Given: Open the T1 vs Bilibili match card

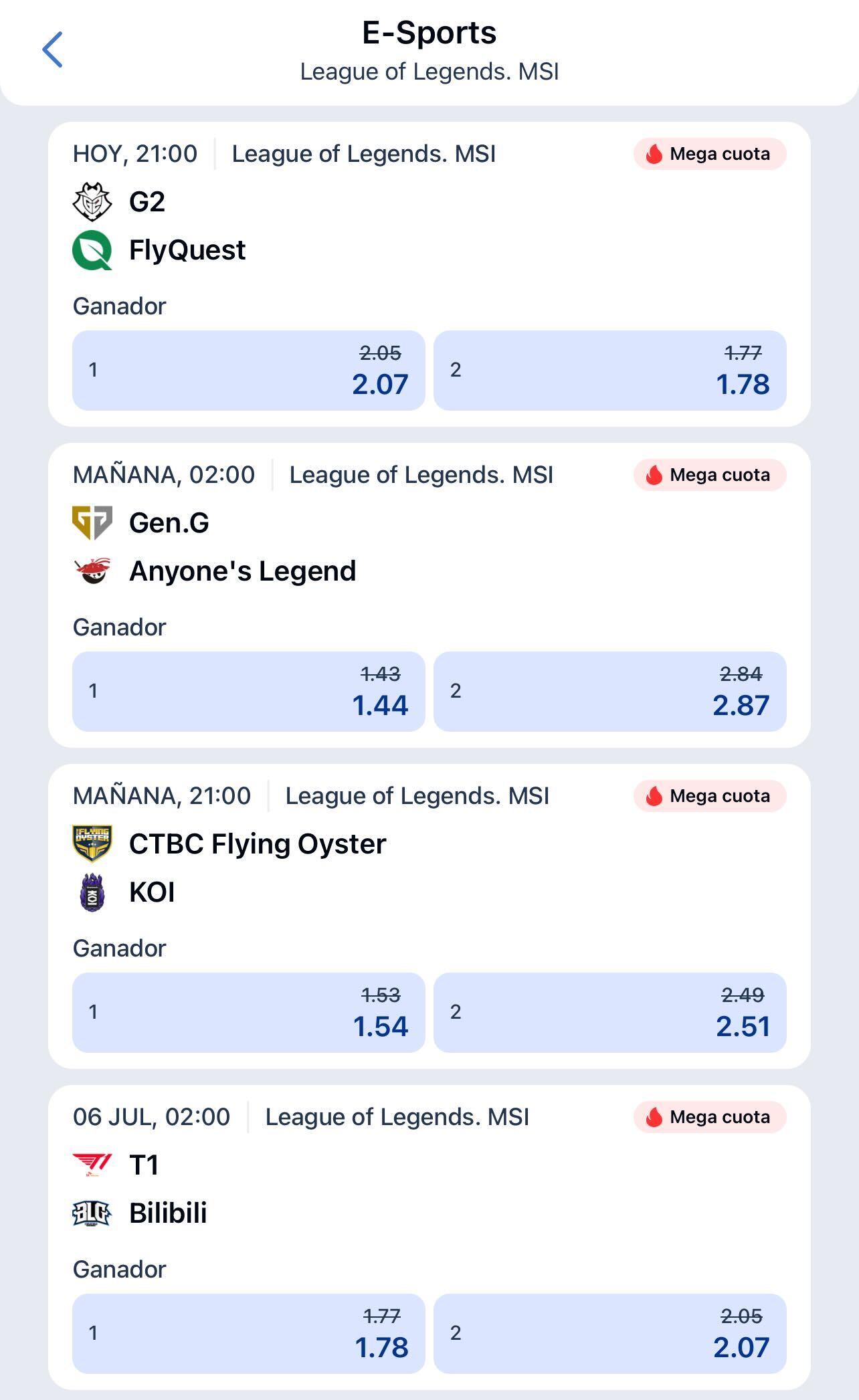Looking at the screenshot, I should tap(335, 1189).
